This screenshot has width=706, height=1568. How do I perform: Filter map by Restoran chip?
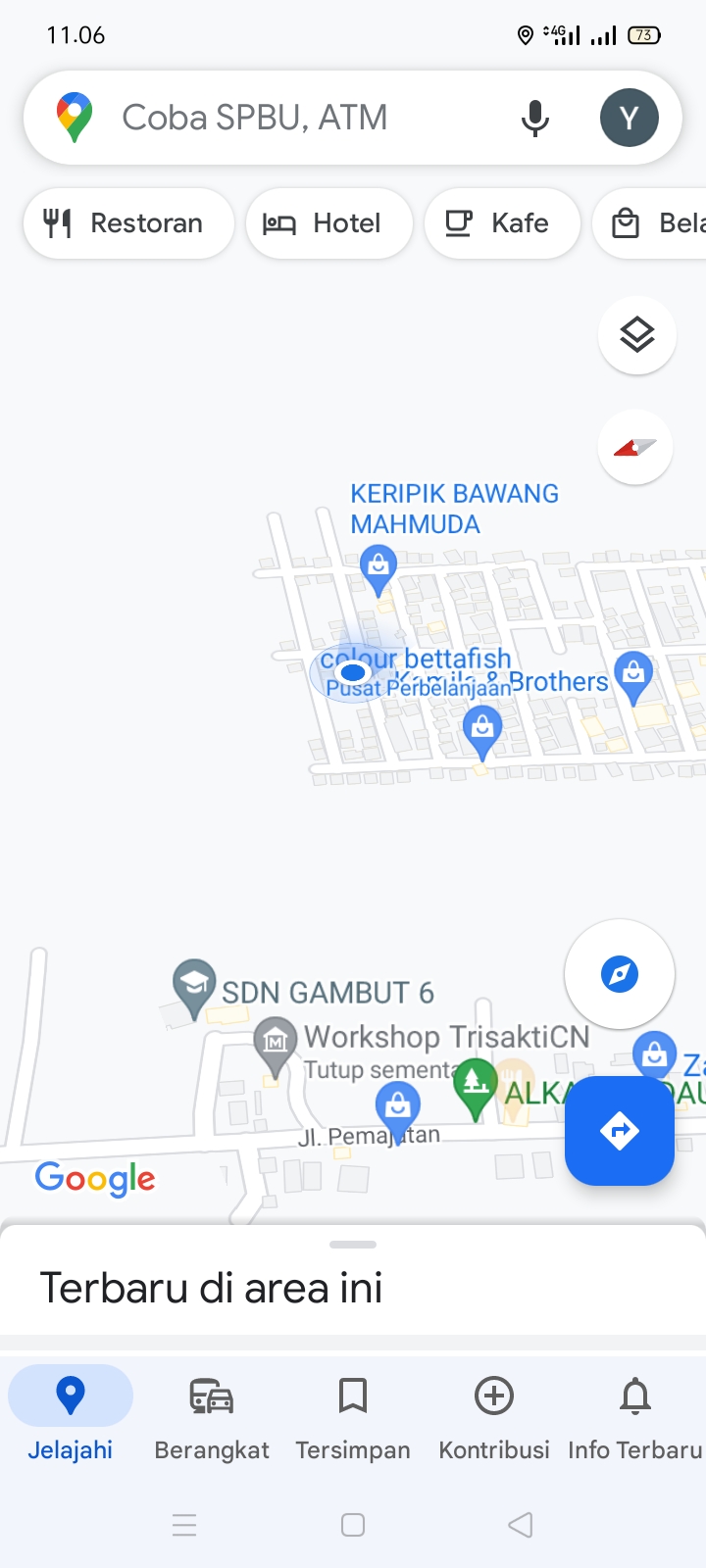[128, 223]
